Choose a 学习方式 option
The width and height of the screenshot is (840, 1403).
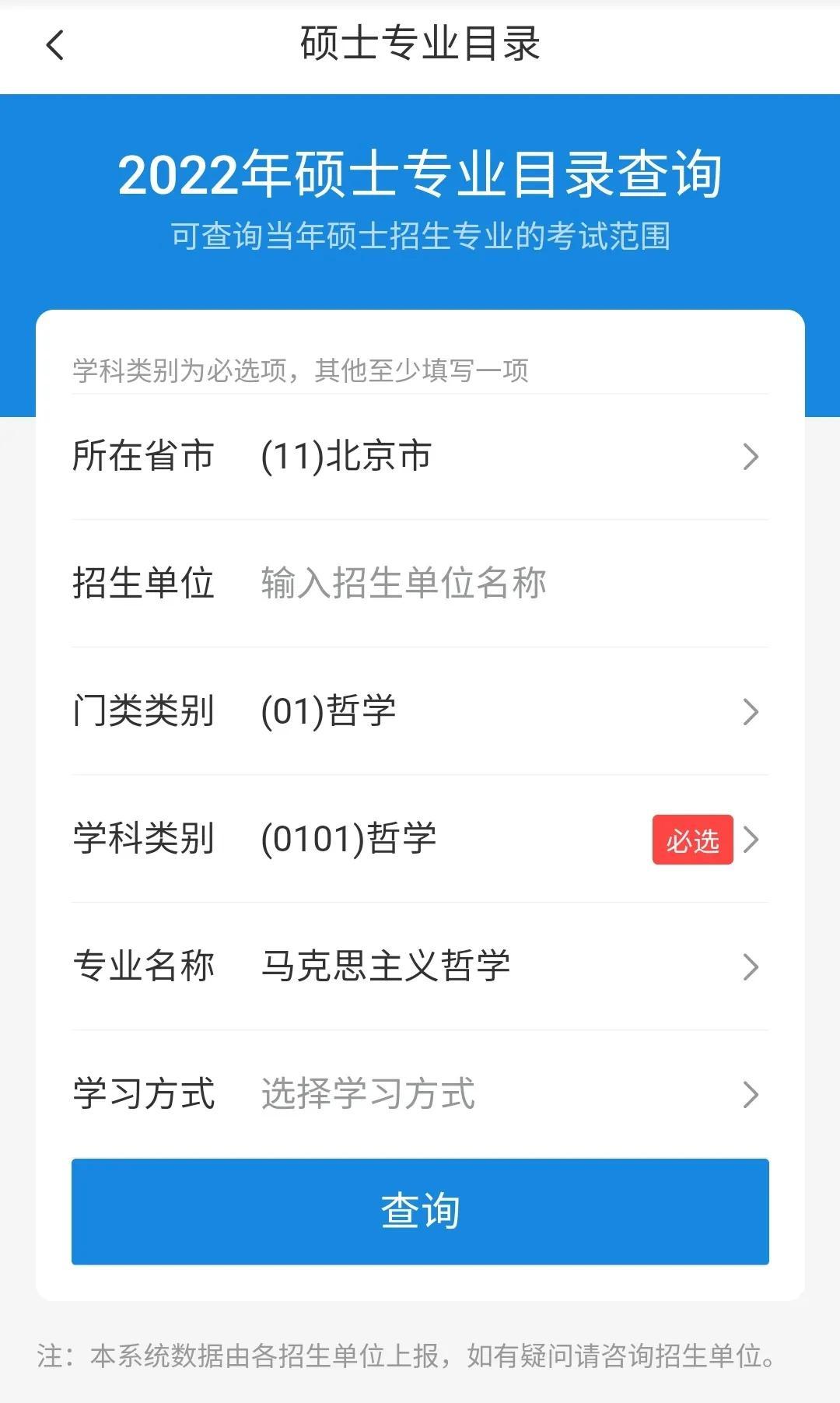420,1094
